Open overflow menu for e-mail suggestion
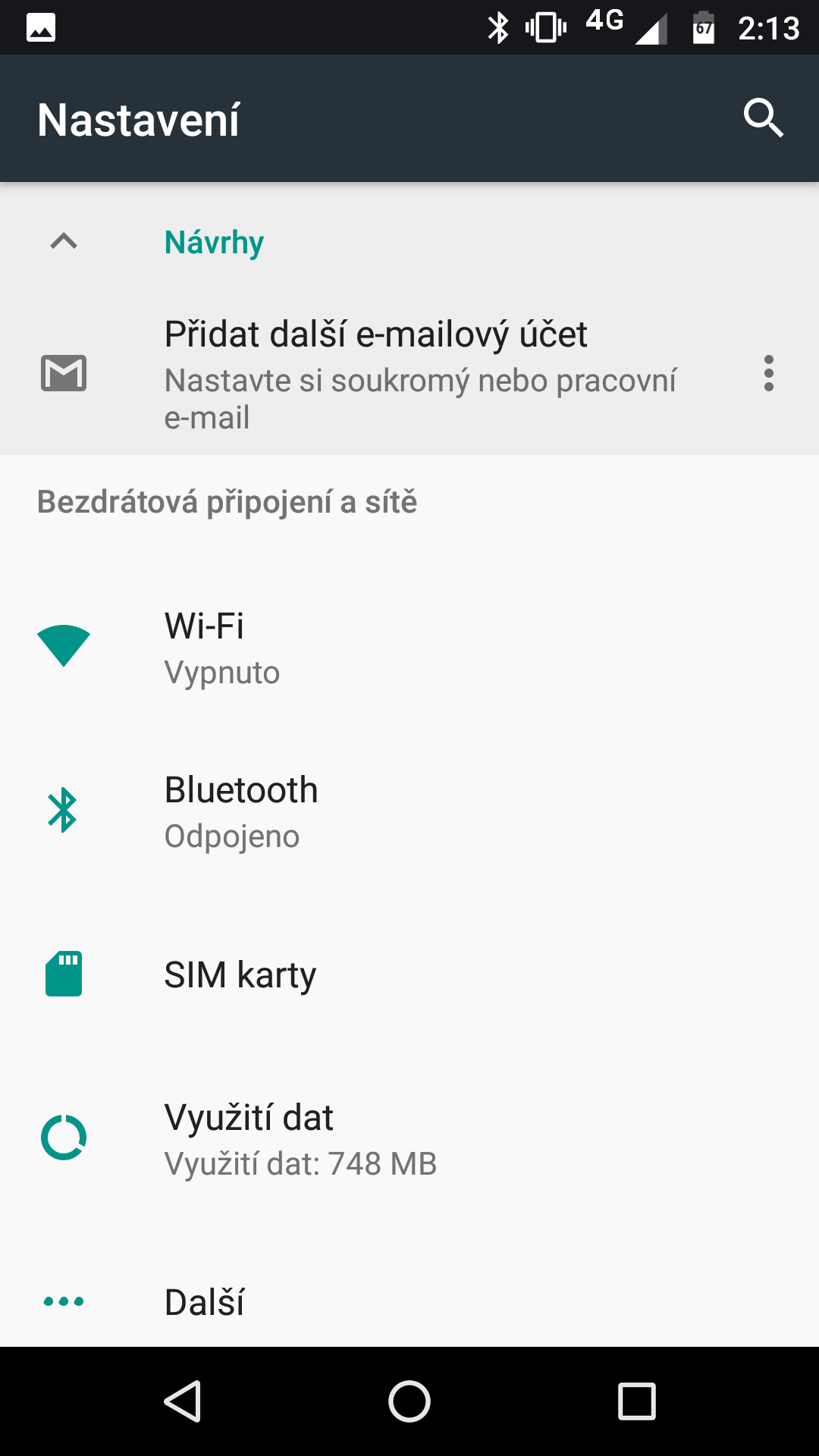 pyautogui.click(x=769, y=373)
